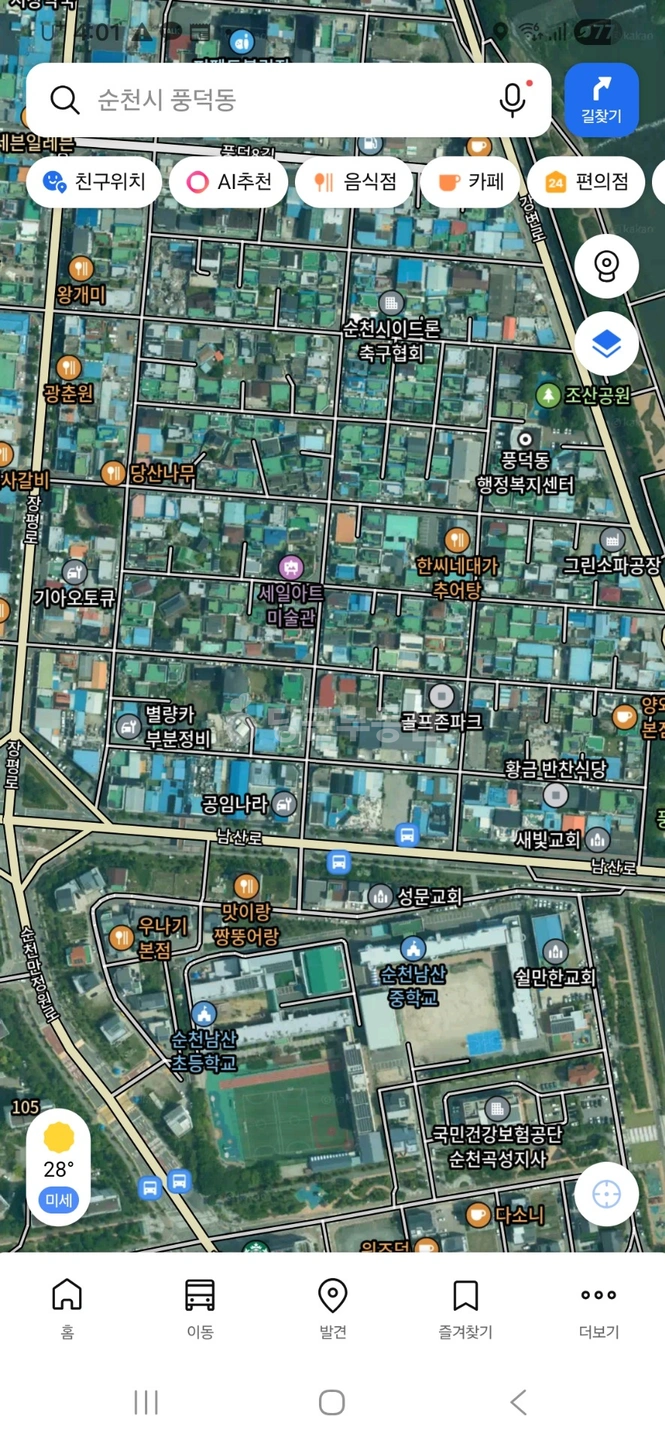Filter by 카페 cafes
This screenshot has height=1440, width=665.
coord(469,182)
